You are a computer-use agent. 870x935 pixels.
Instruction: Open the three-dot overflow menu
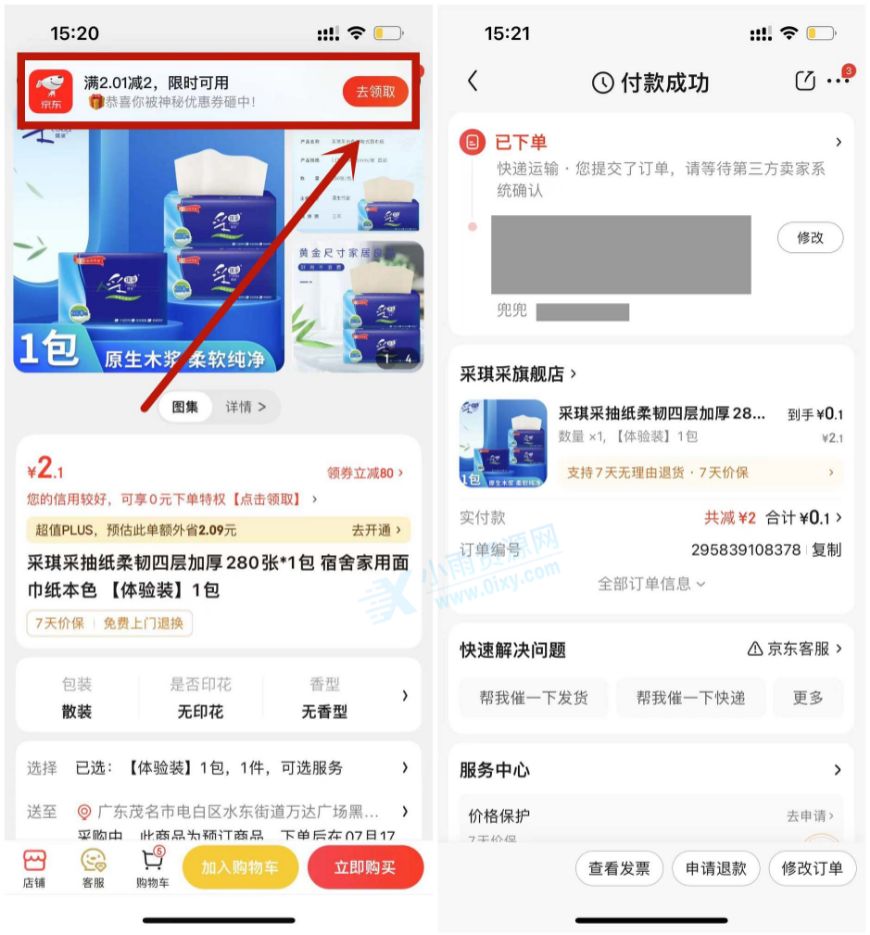pos(838,82)
